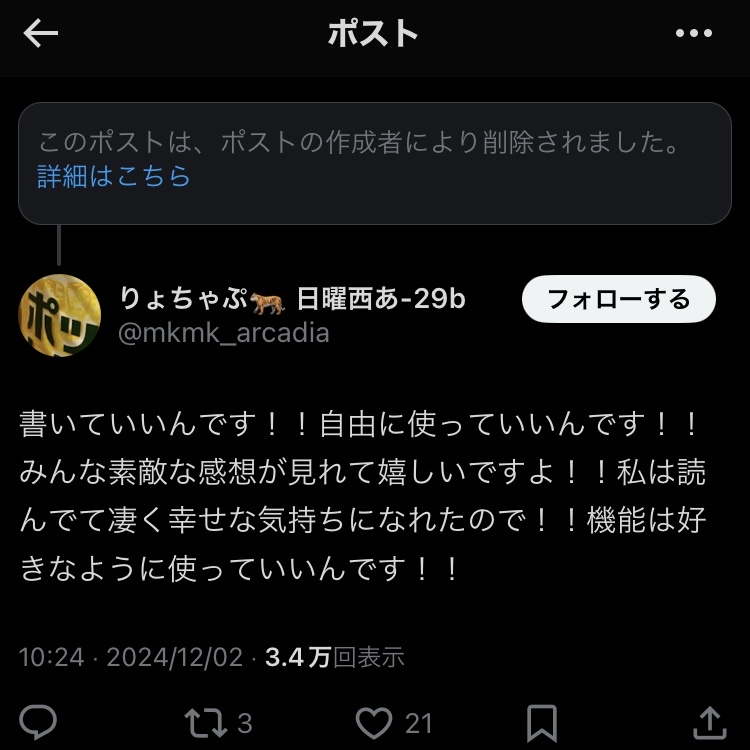The image size is (750, 750).
Task: Go back using the arrow
Action: (x=41, y=33)
